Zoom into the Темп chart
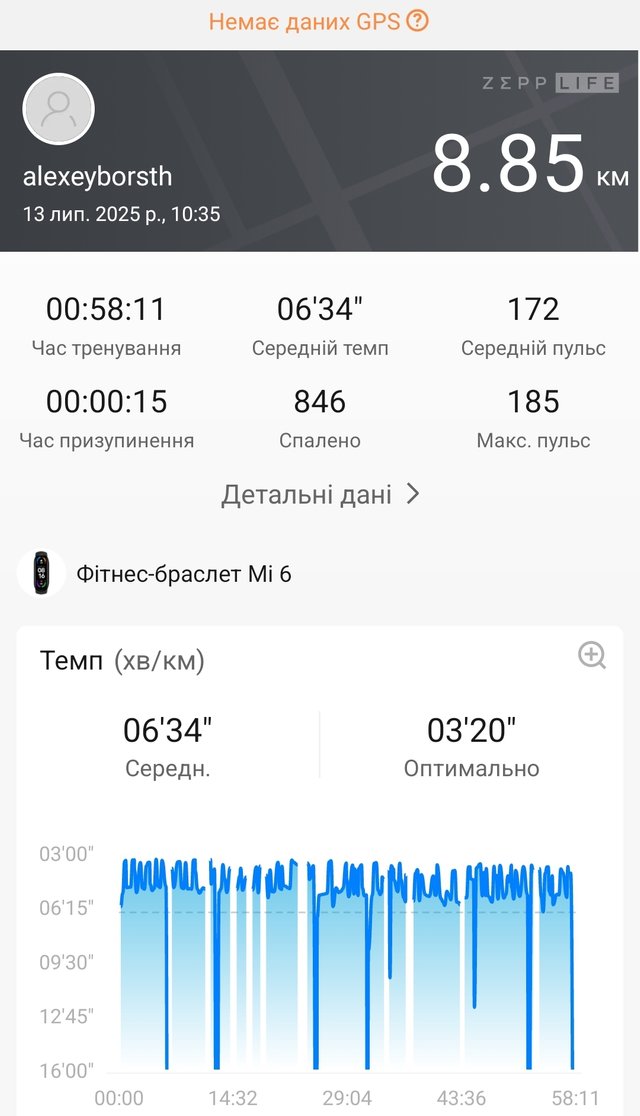The image size is (640, 1116). tap(592, 656)
